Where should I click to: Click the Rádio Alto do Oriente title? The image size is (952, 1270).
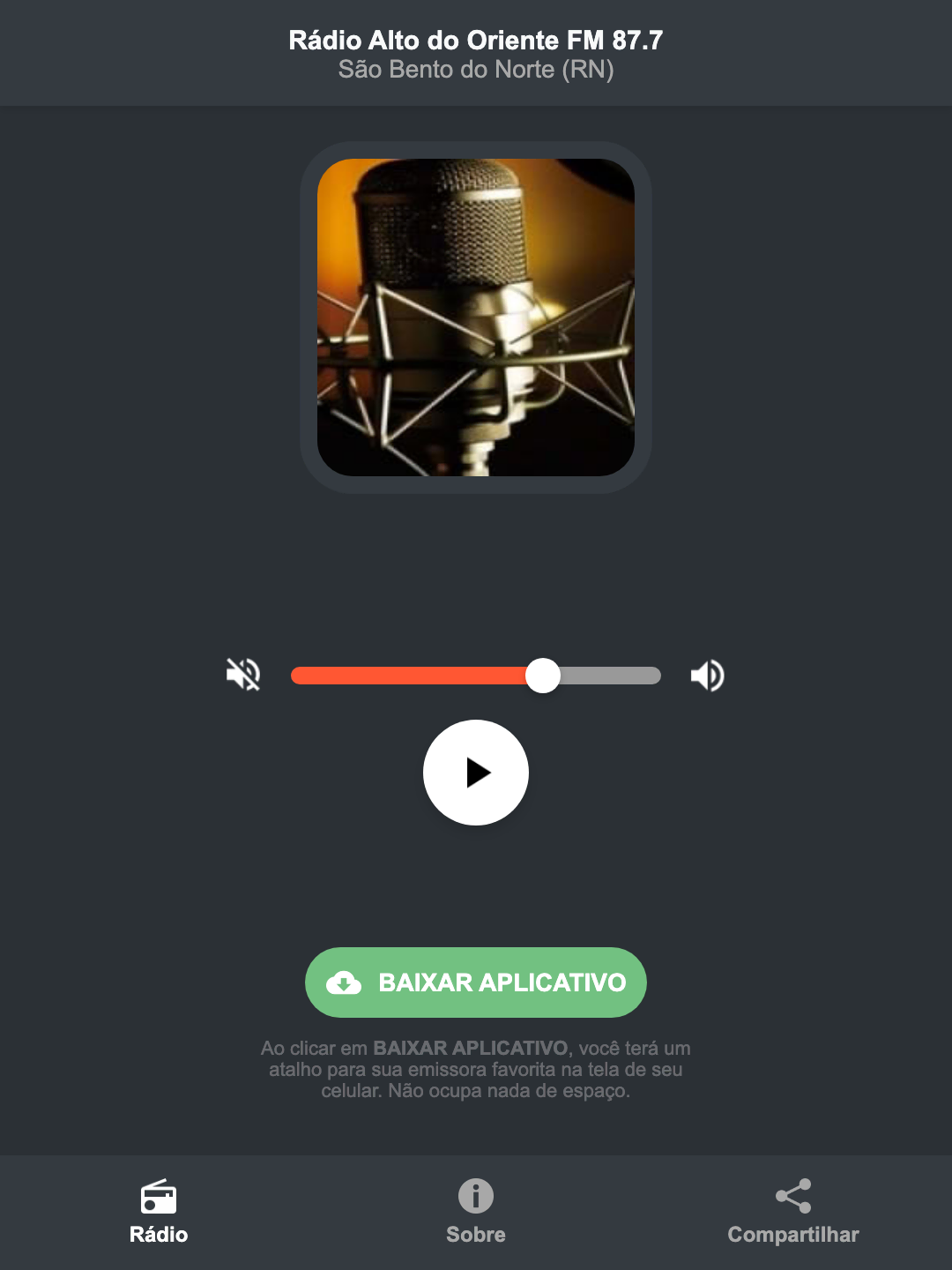click(x=475, y=39)
